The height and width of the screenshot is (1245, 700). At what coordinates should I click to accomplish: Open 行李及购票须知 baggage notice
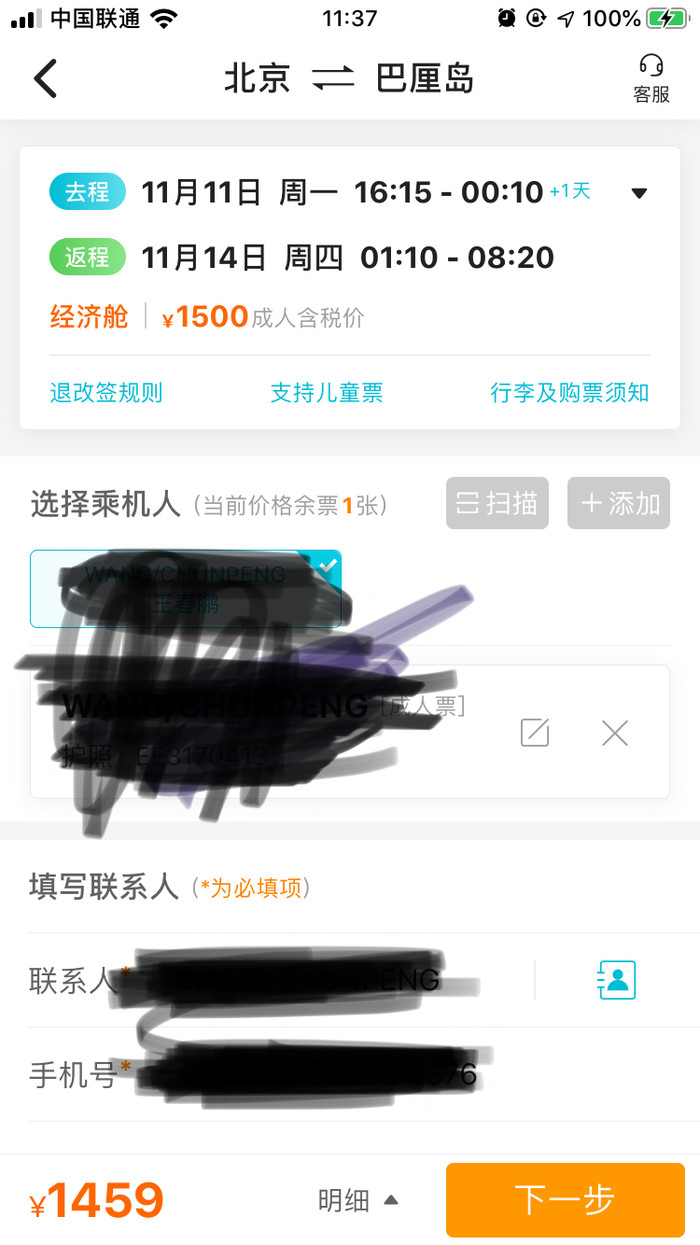[569, 393]
